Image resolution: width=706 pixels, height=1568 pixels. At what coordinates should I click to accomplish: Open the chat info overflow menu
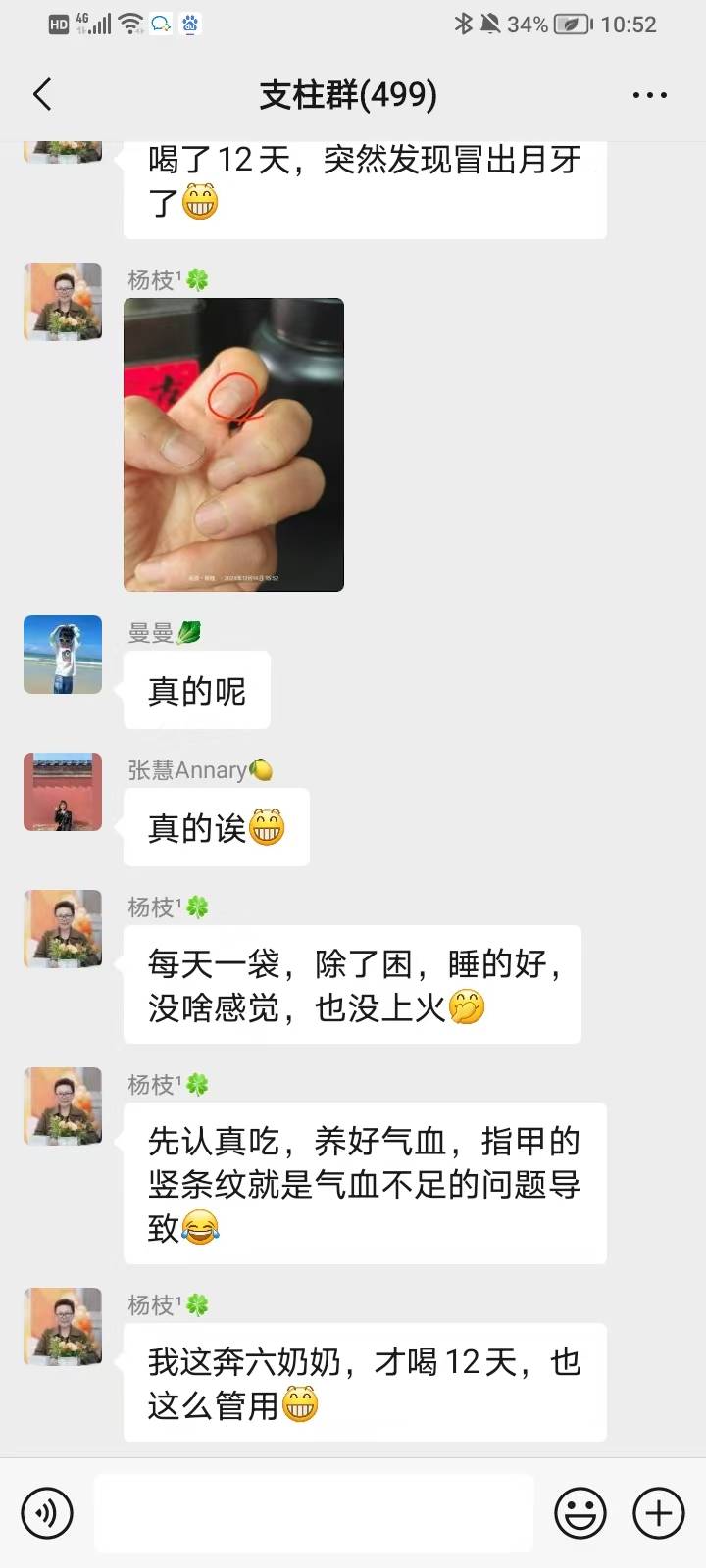(x=649, y=95)
